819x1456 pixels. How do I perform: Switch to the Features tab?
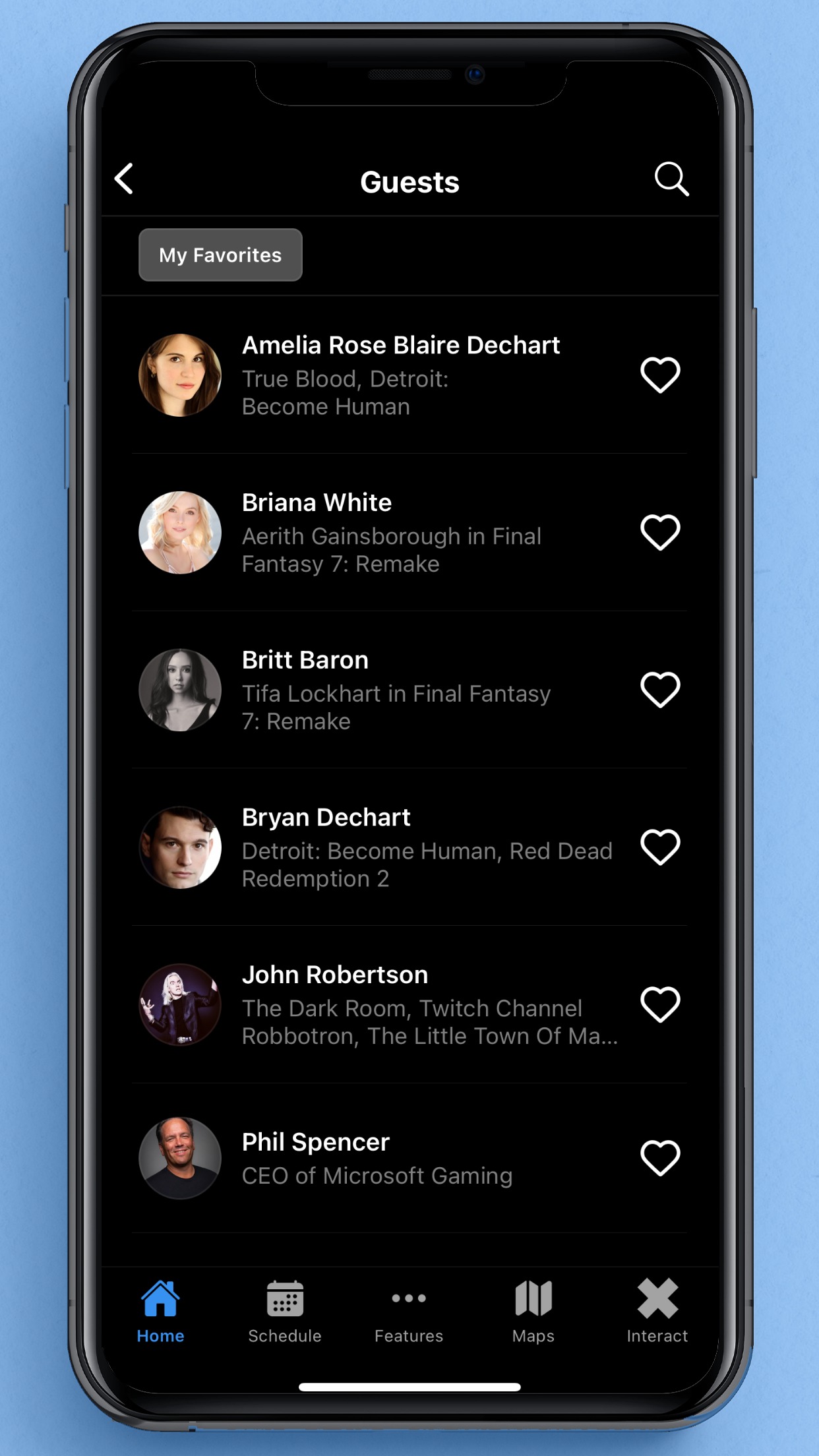coord(409,1311)
